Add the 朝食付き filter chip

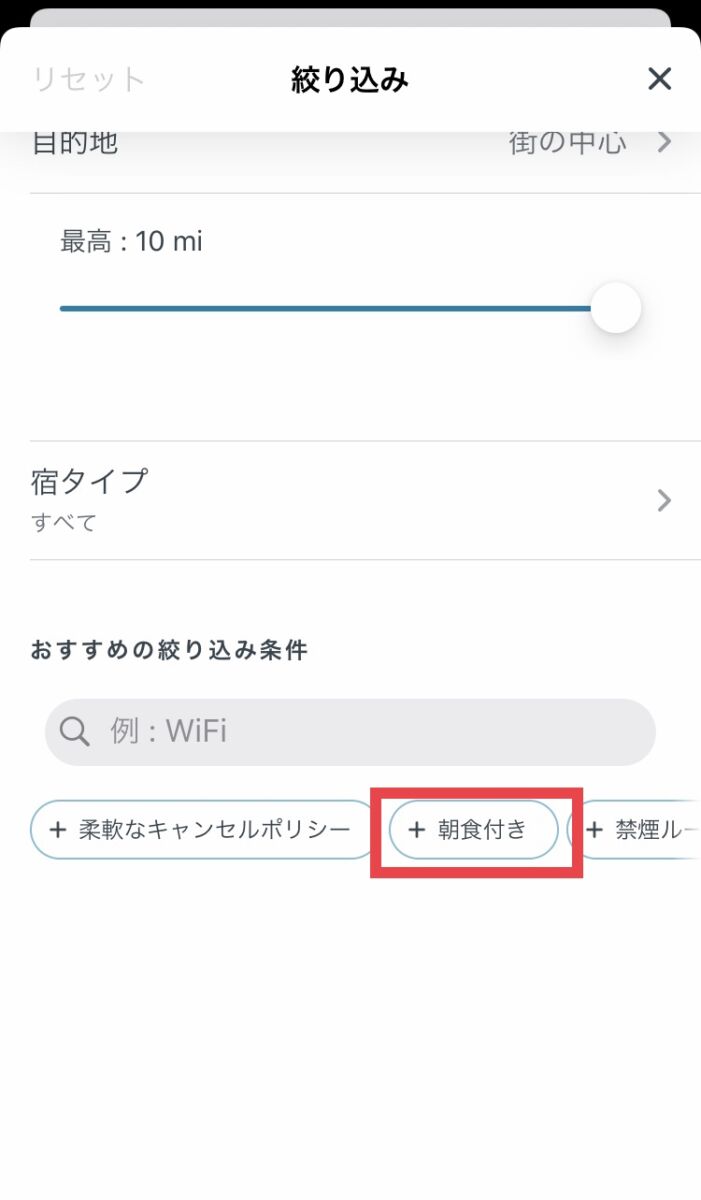coord(473,830)
